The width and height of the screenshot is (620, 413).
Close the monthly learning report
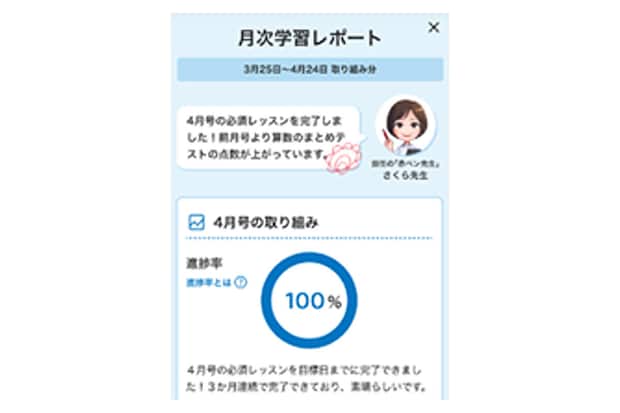pyautogui.click(x=433, y=28)
